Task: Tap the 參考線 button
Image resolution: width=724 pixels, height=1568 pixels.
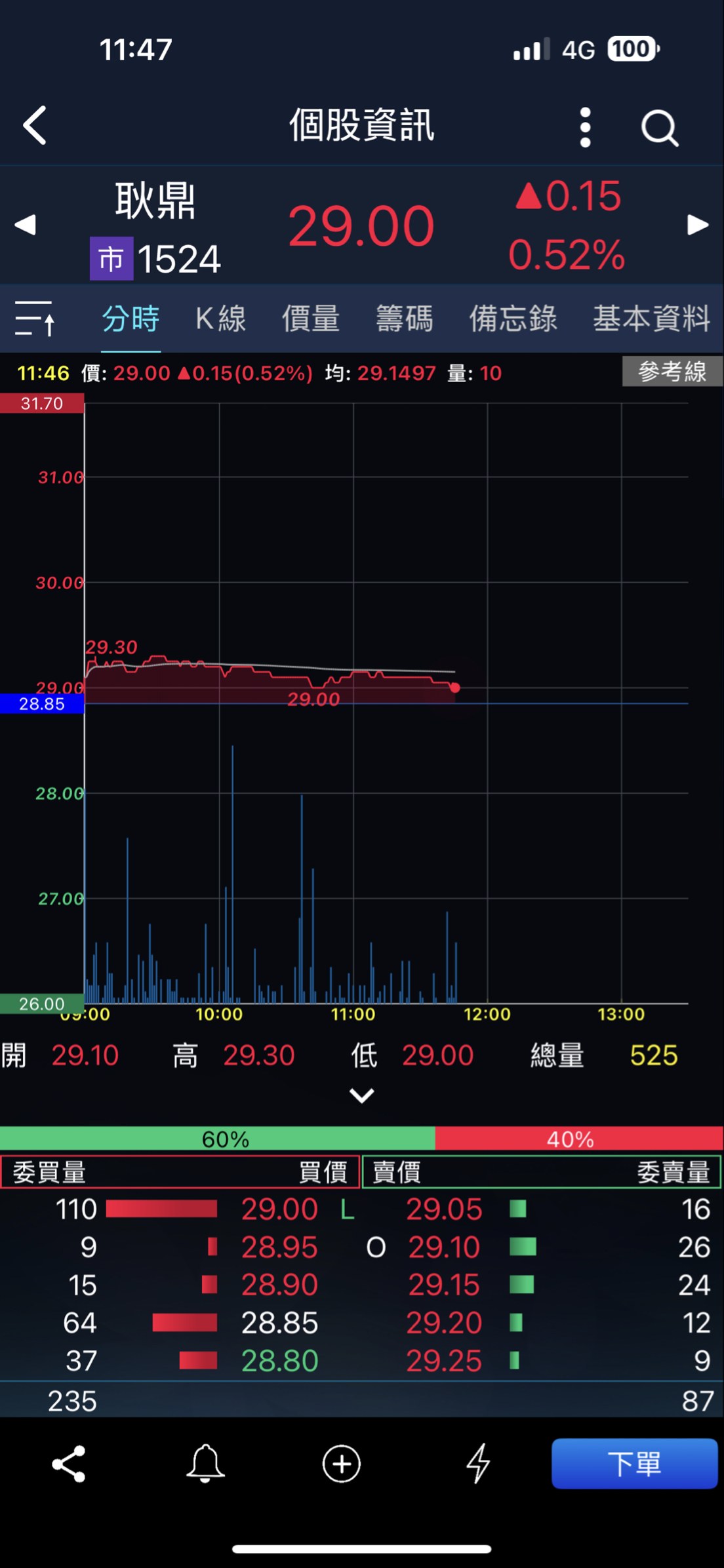Action: click(672, 372)
